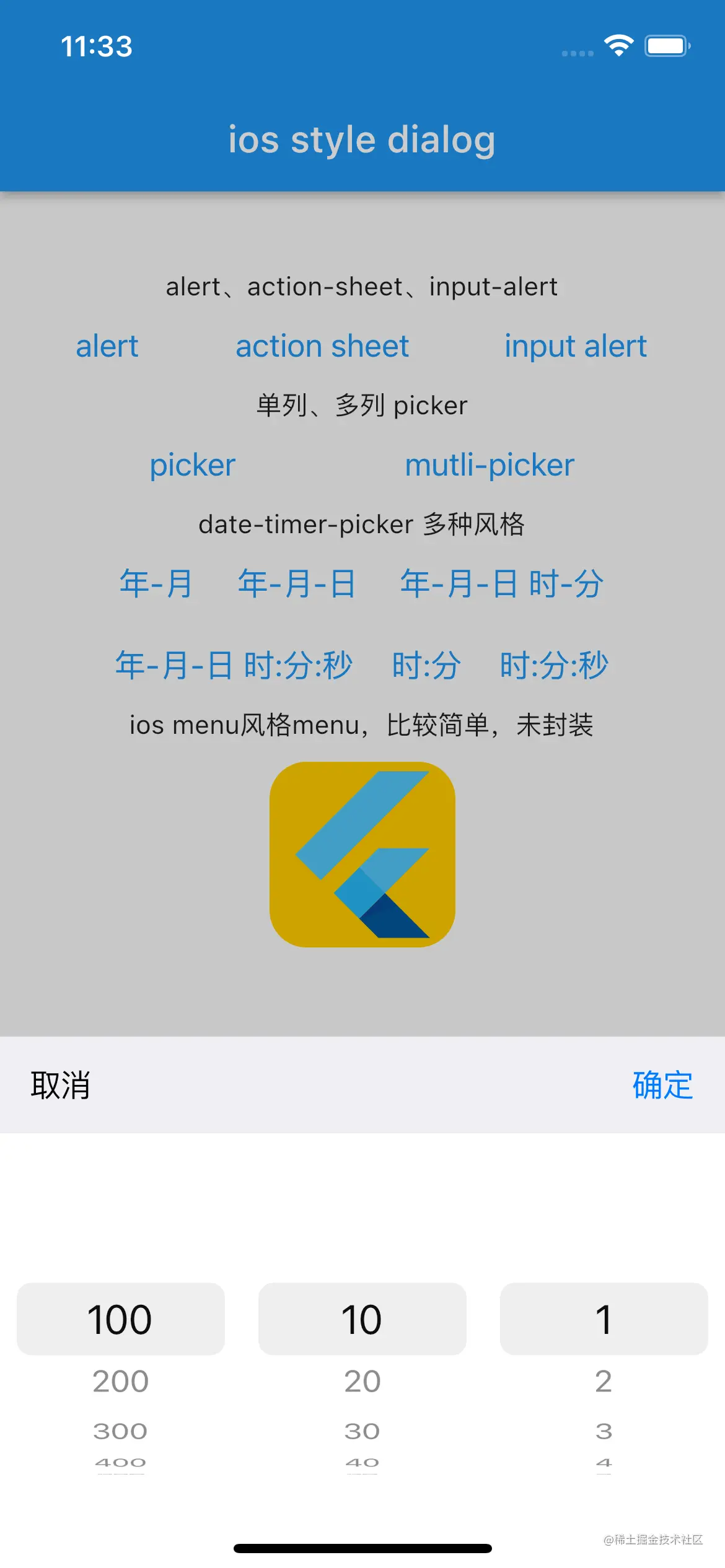Open the mutli-picker demo
Viewport: 725px width, 1568px height.
point(489,464)
